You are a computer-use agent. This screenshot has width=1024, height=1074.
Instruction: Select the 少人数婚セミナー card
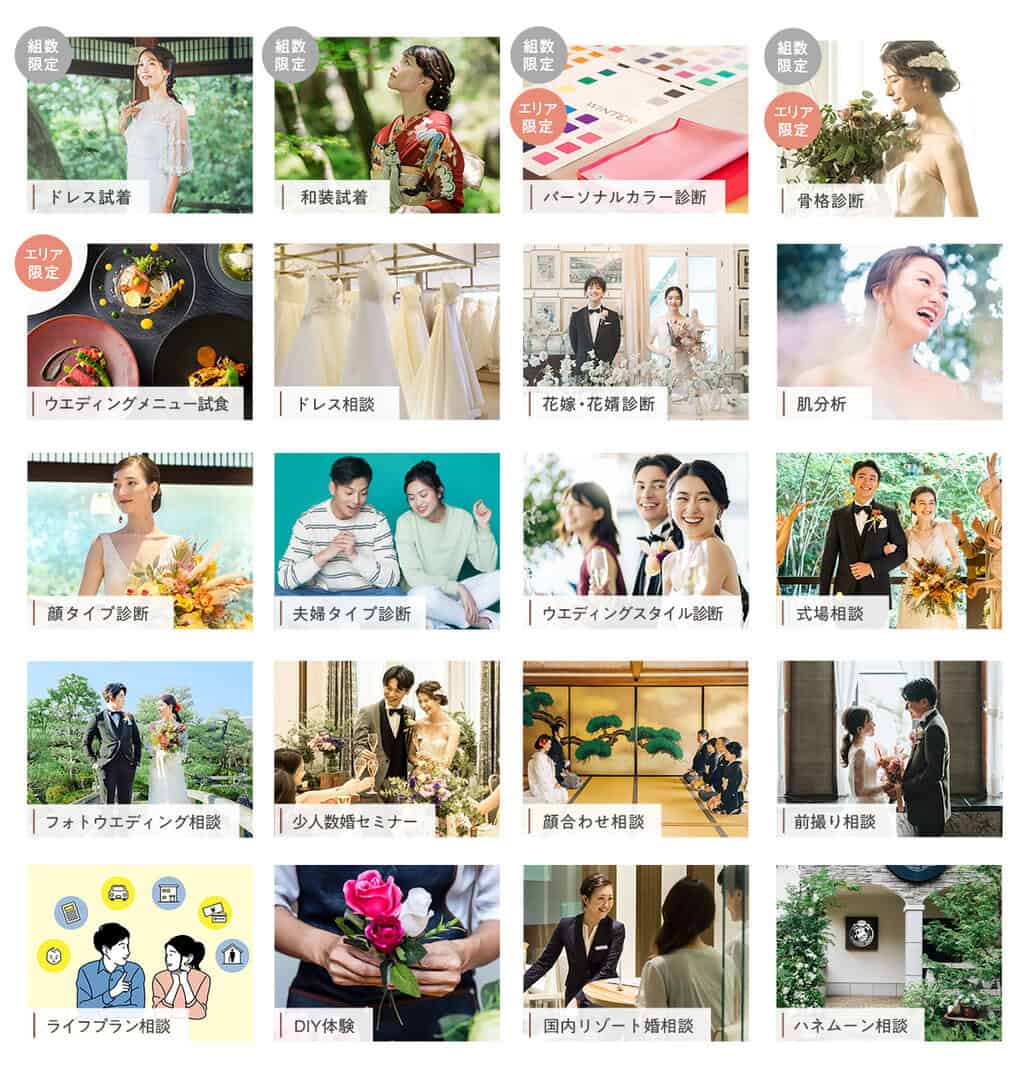(387, 748)
